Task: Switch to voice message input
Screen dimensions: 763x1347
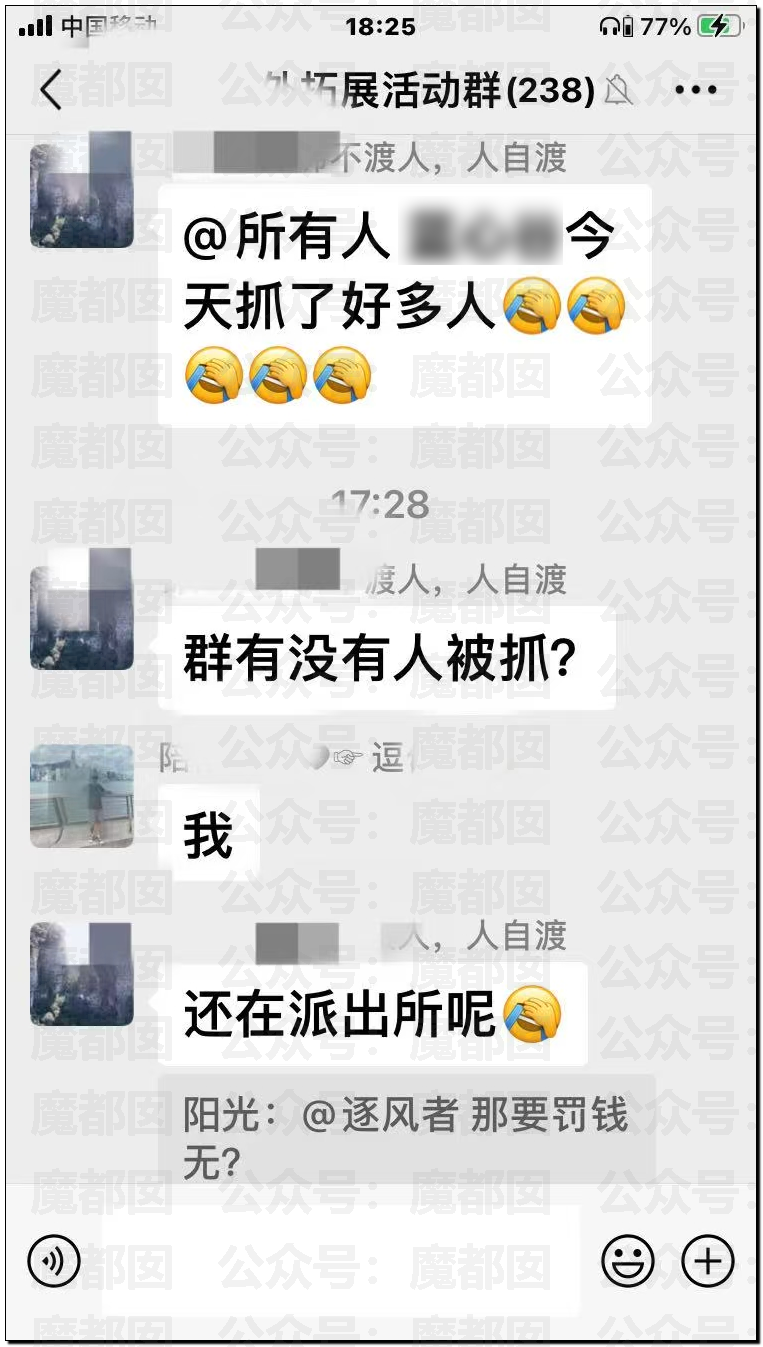Action: [54, 1260]
